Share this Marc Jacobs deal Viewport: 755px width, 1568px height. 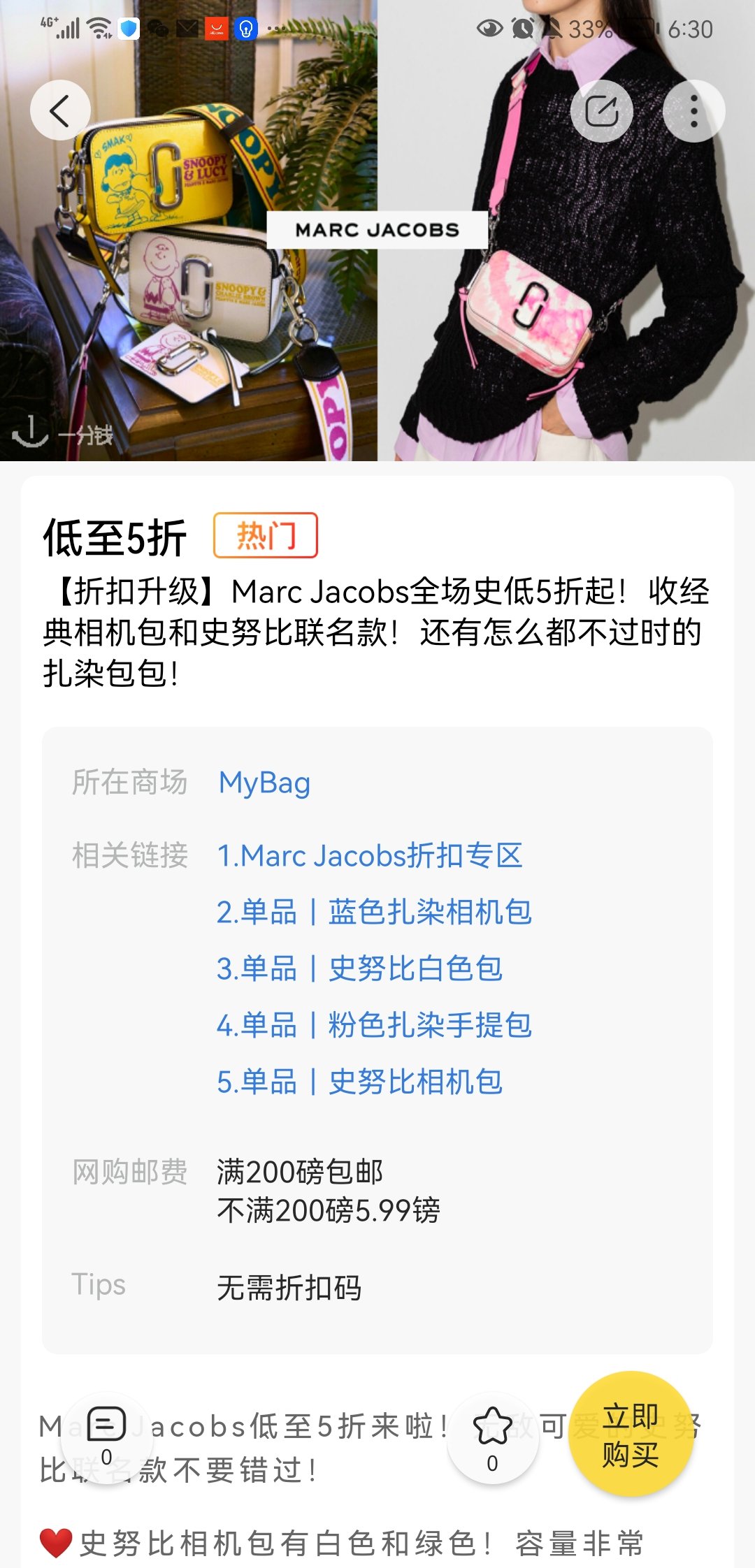[602, 110]
